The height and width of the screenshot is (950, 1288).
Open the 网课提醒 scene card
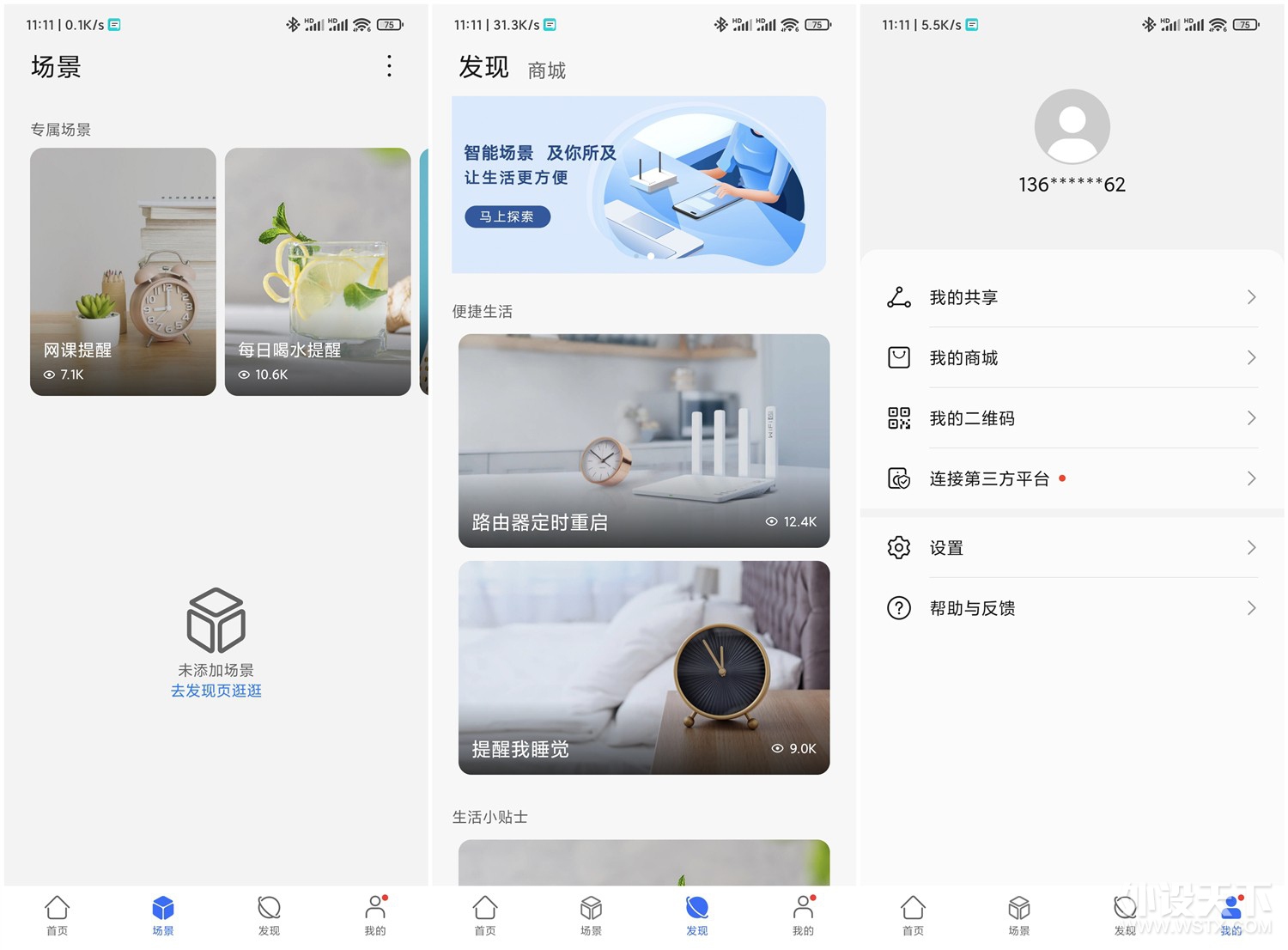(123, 271)
